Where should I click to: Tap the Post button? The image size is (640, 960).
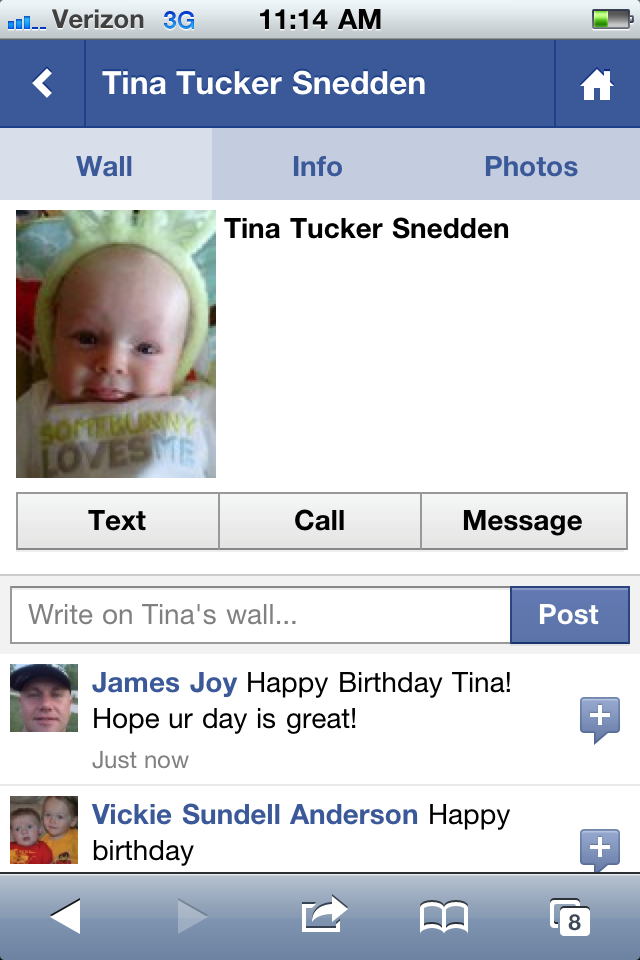pos(570,615)
